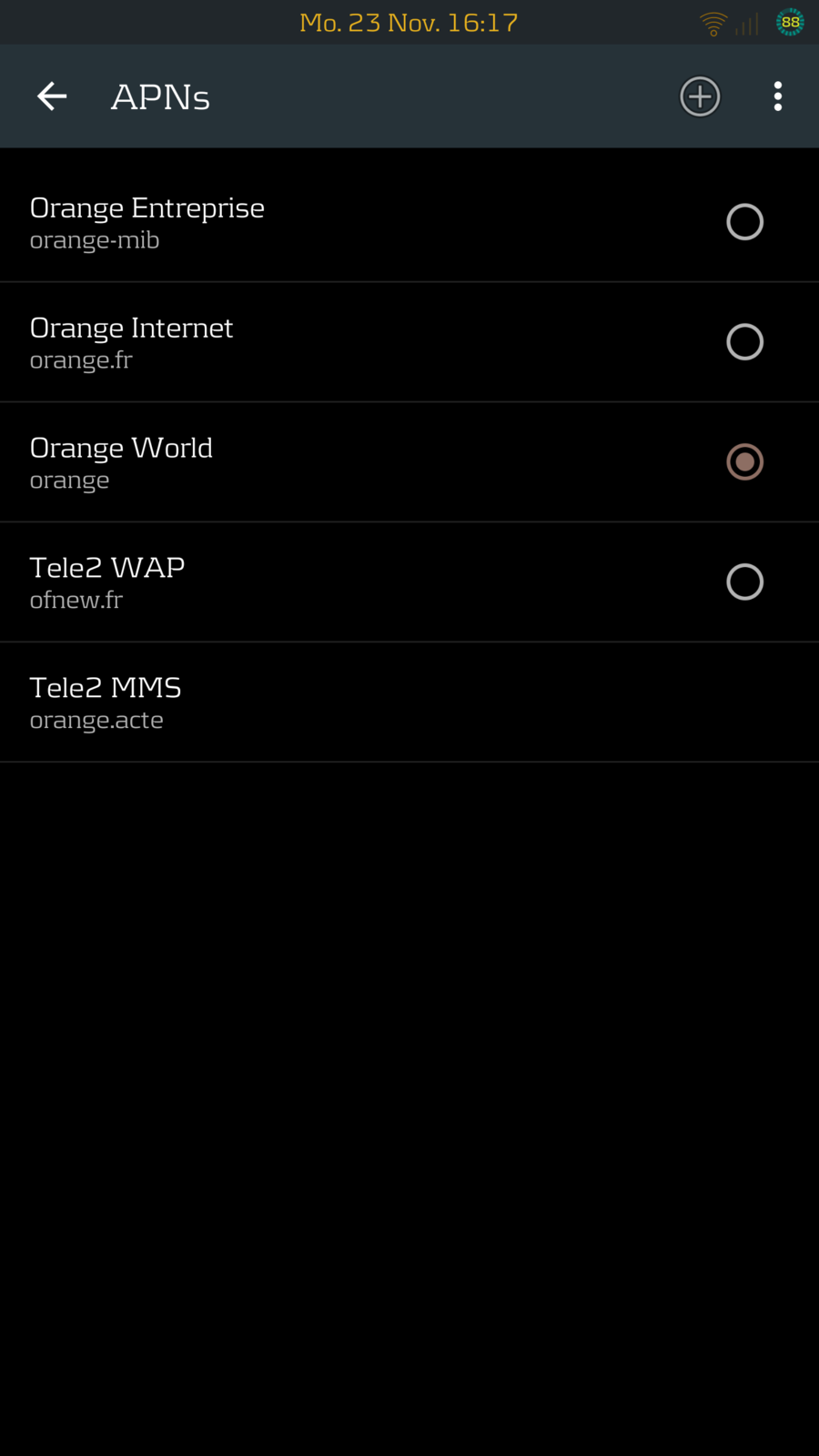819x1456 pixels.
Task: Select the Tele2 WAP radio button
Action: (744, 582)
